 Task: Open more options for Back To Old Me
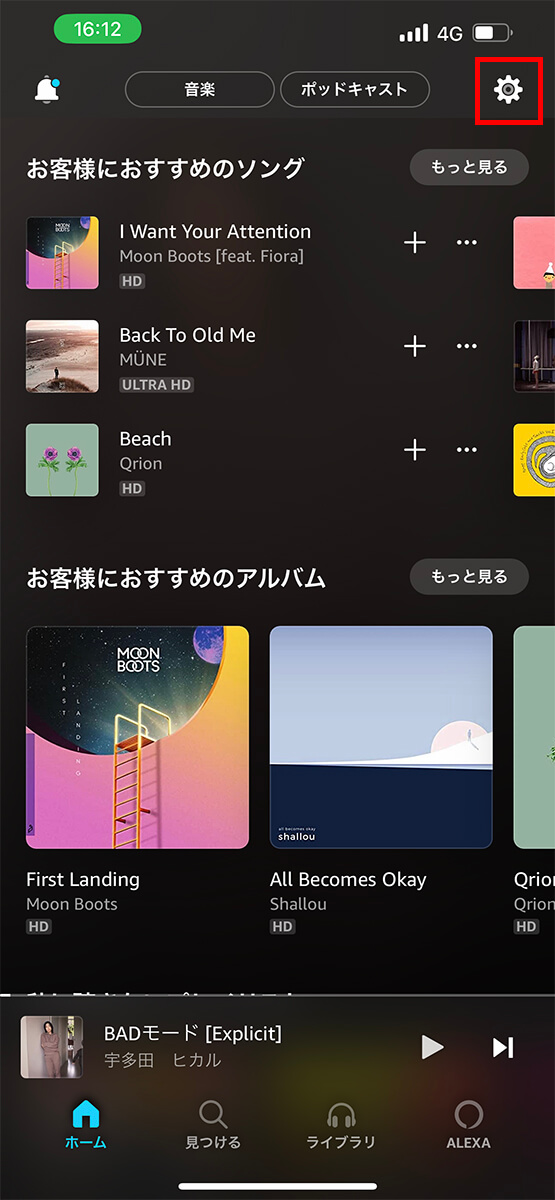pos(467,346)
